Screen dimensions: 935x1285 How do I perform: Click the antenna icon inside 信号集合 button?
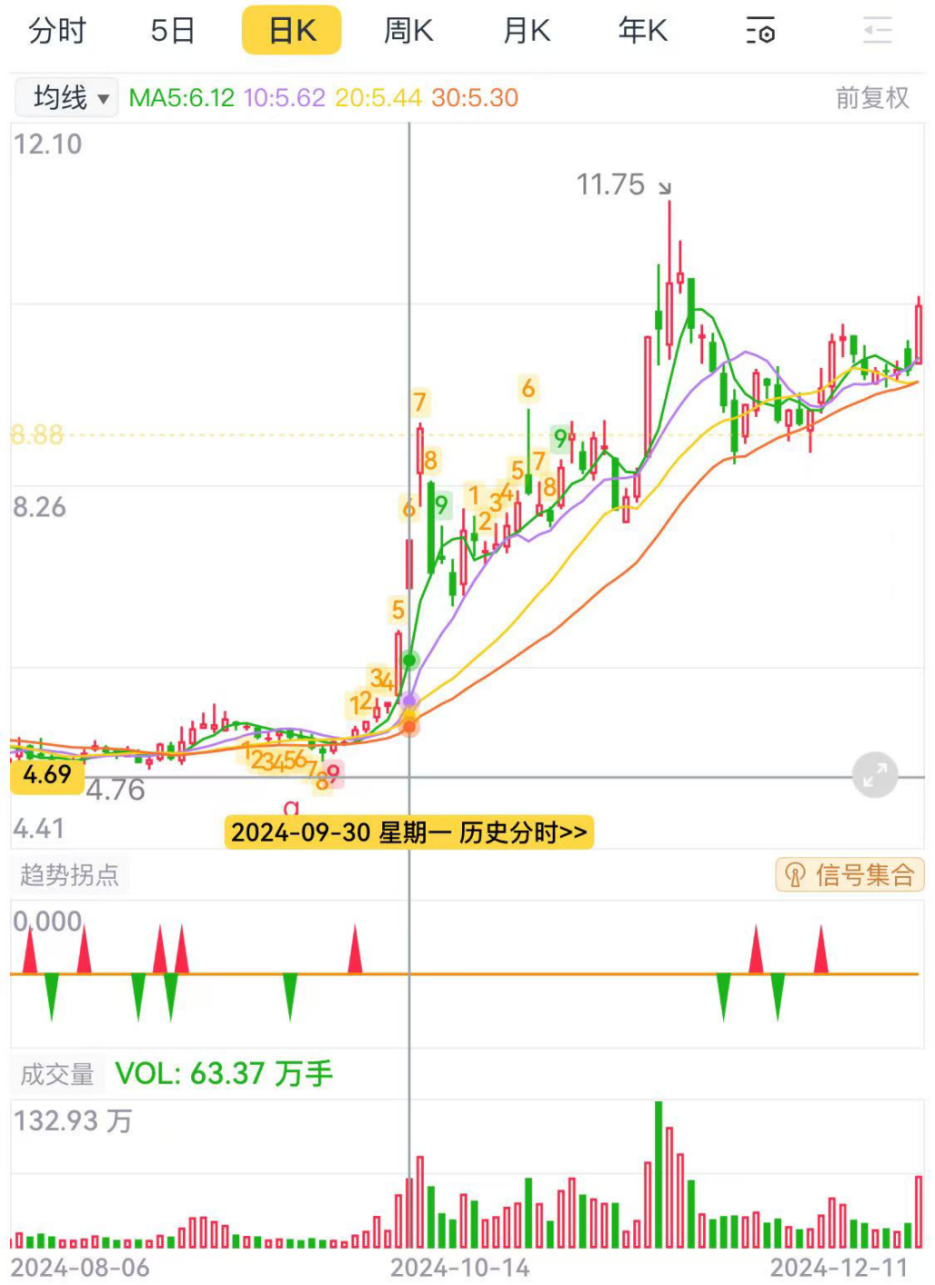coord(797,876)
